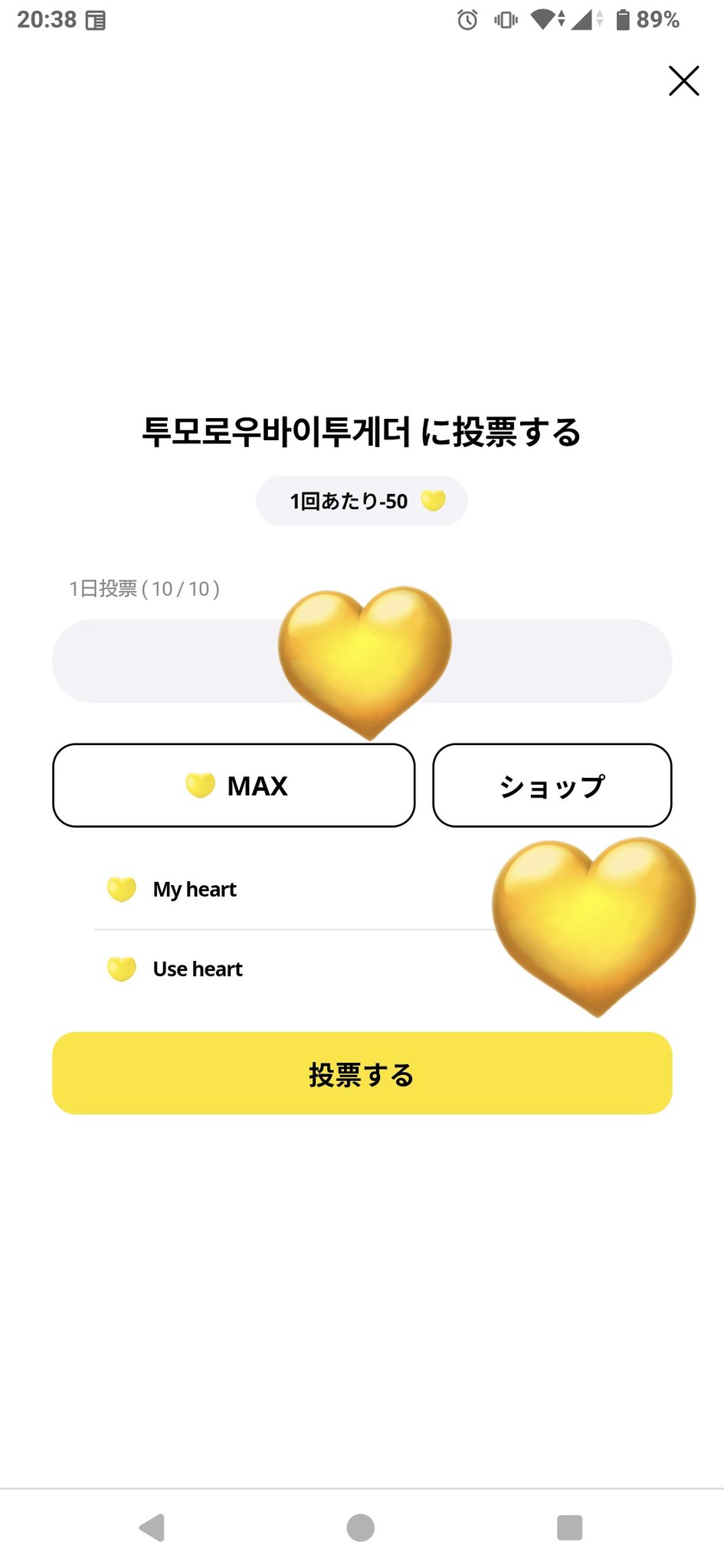The image size is (724, 1568).
Task: Go back using system back button
Action: 152,1527
